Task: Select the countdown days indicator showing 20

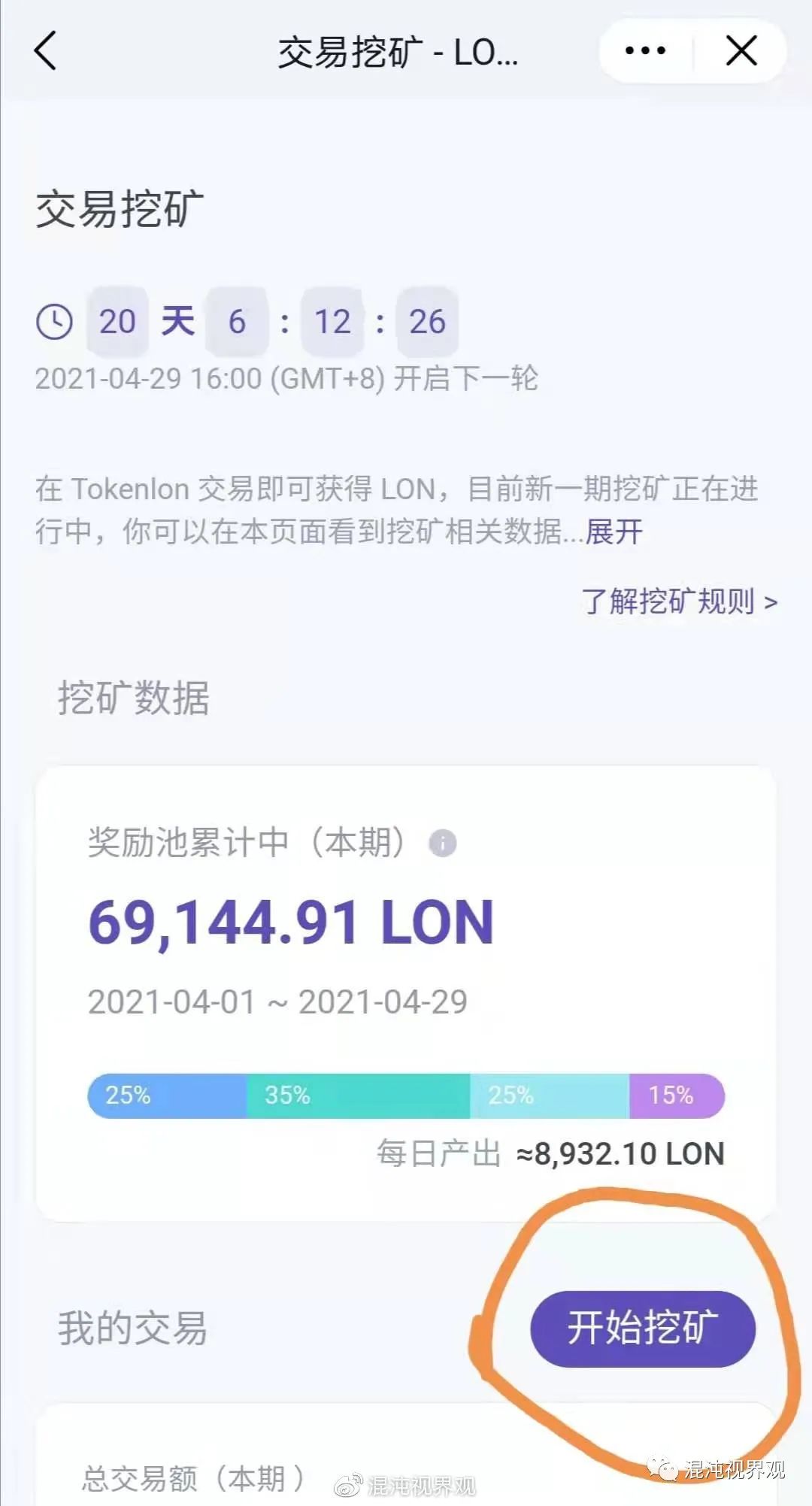Action: [117, 322]
